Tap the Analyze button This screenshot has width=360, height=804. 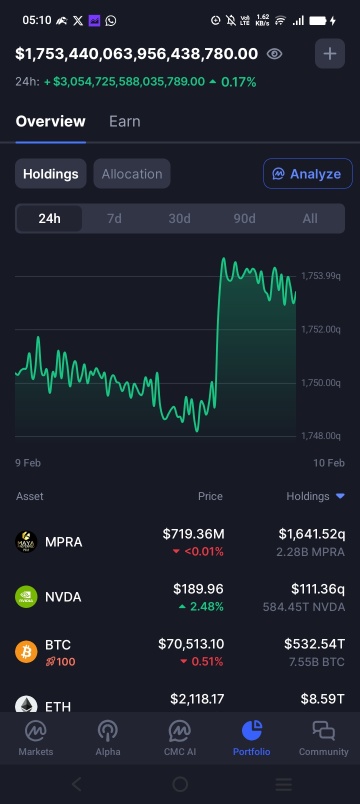308,174
